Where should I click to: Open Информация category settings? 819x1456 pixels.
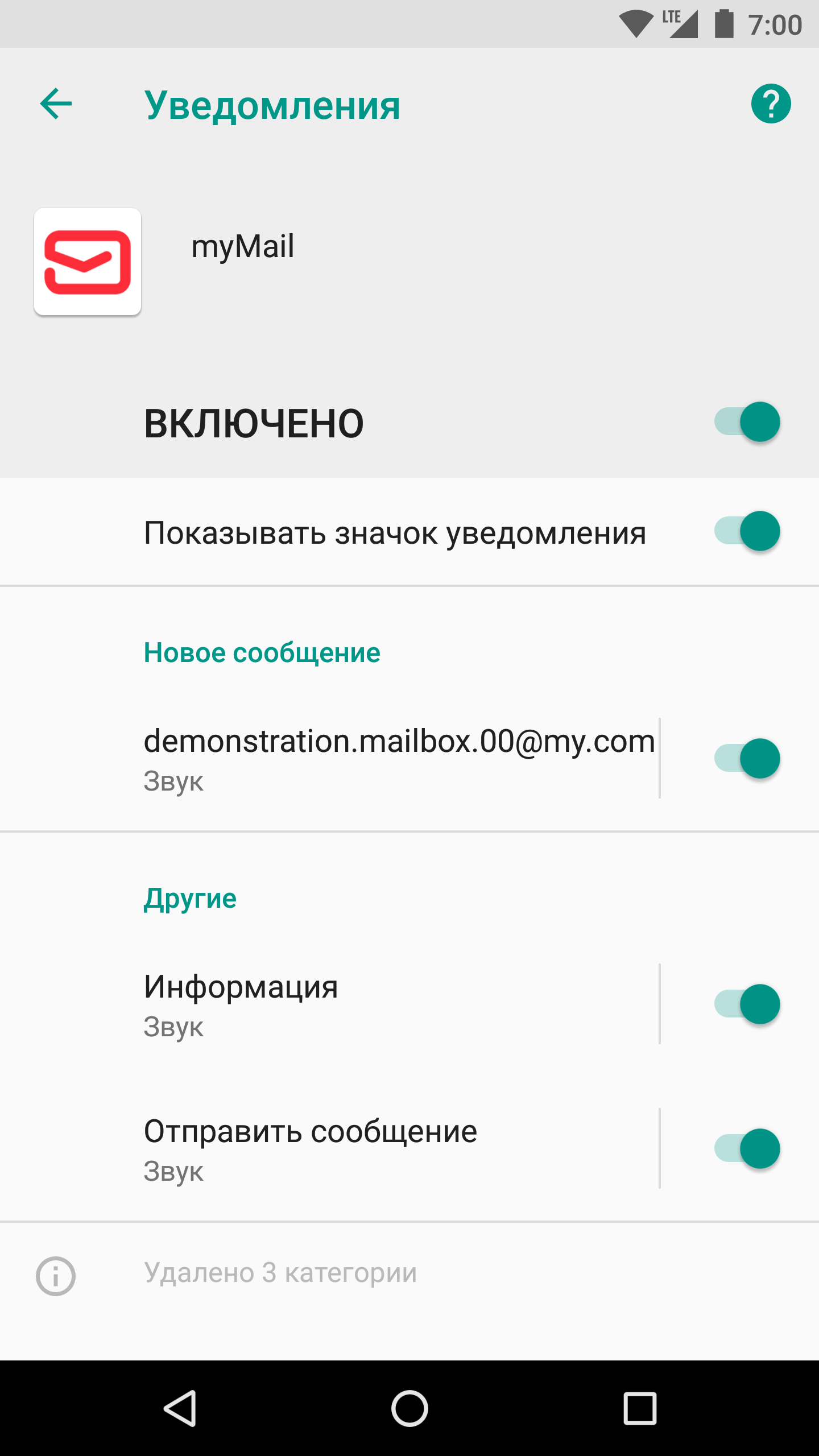tap(398, 1004)
